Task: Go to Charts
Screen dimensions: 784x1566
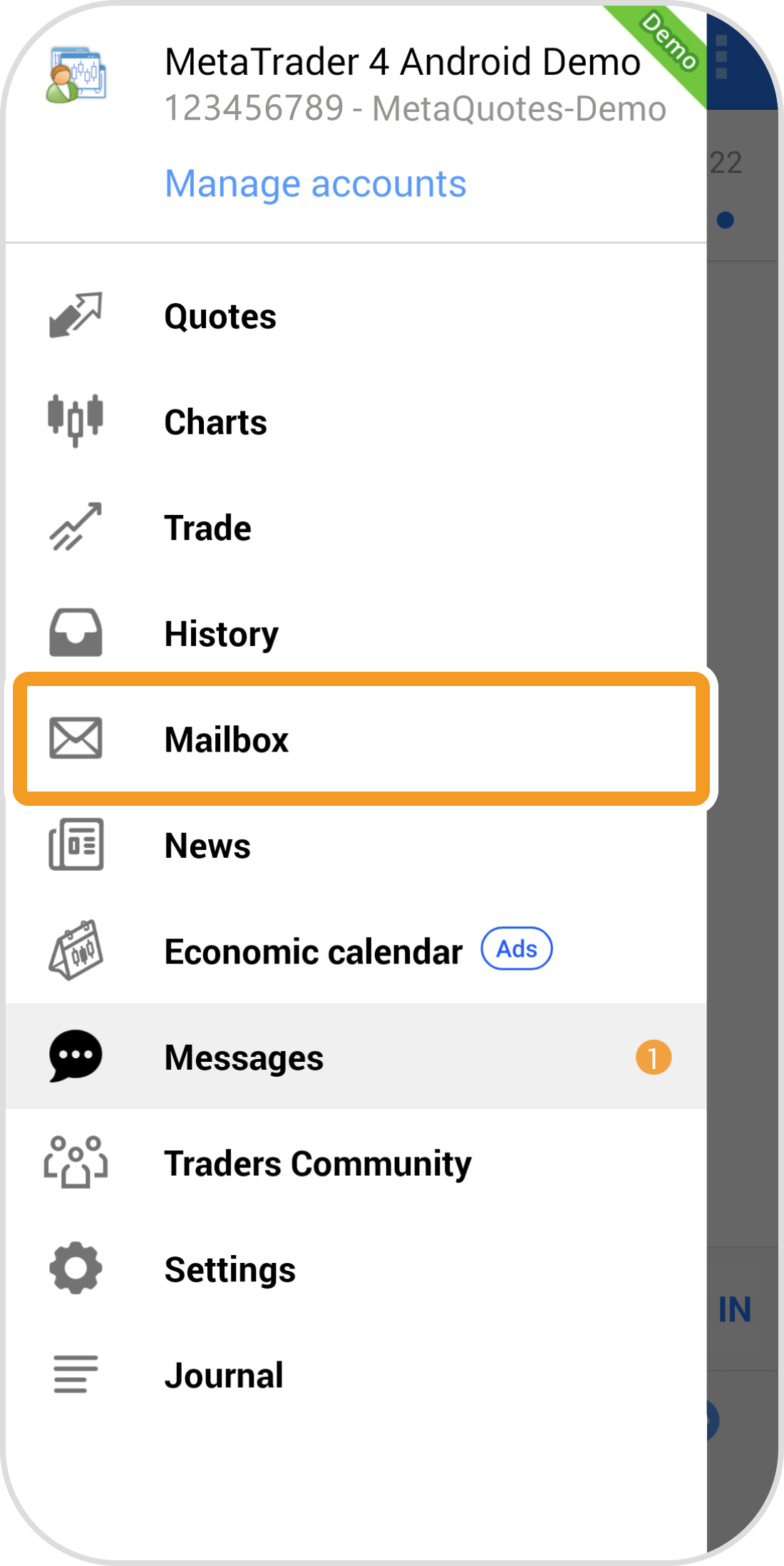Action: click(215, 422)
